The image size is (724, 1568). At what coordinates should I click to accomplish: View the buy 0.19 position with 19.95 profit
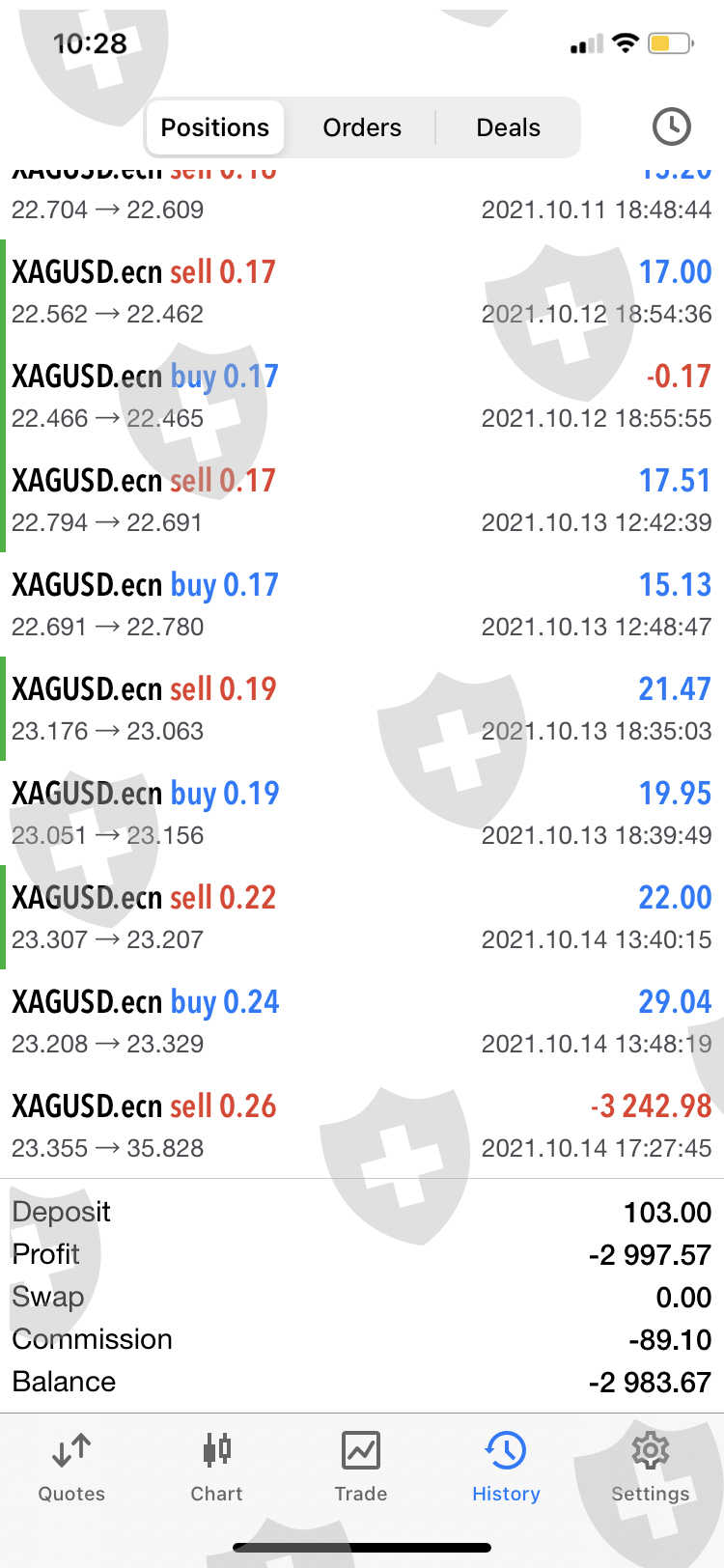point(362,813)
